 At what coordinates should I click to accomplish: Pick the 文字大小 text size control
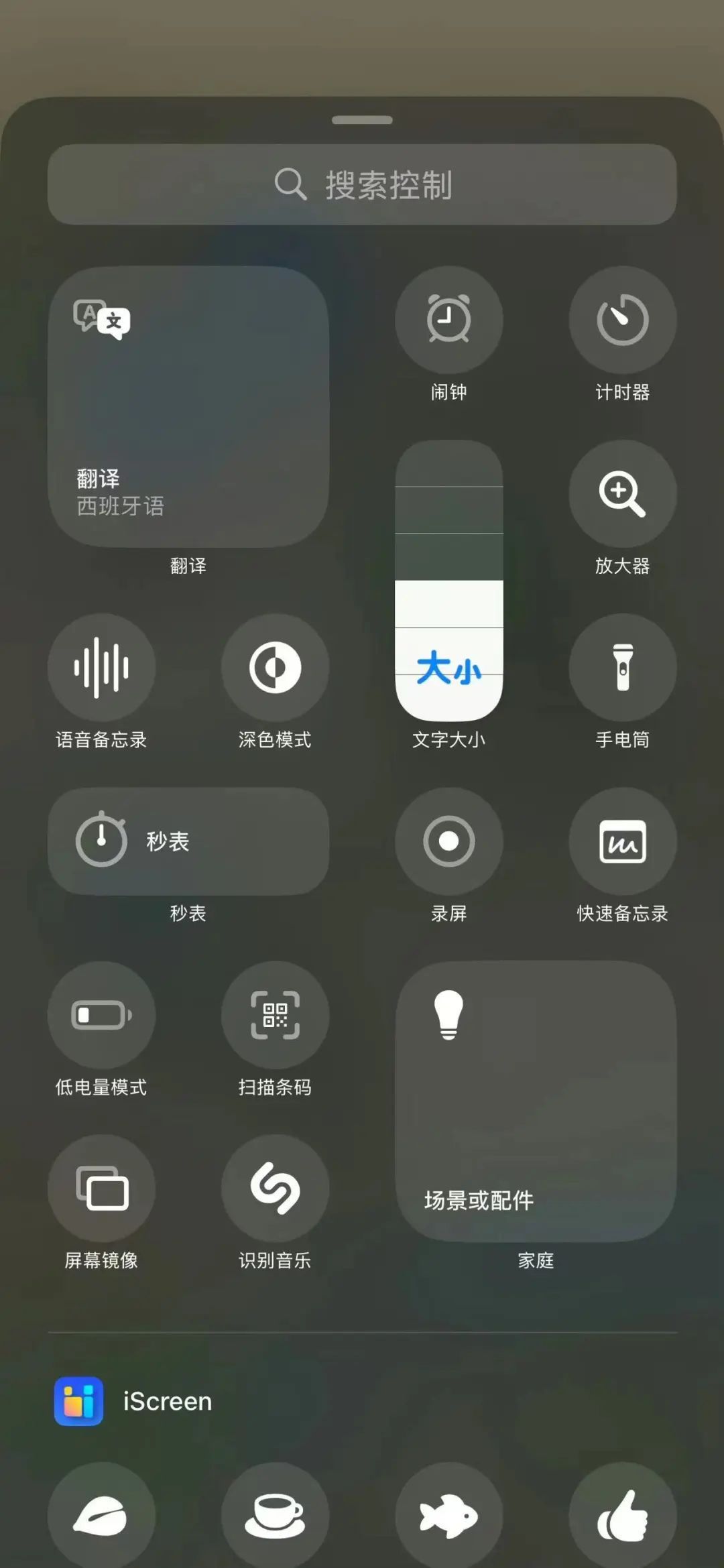(x=448, y=581)
